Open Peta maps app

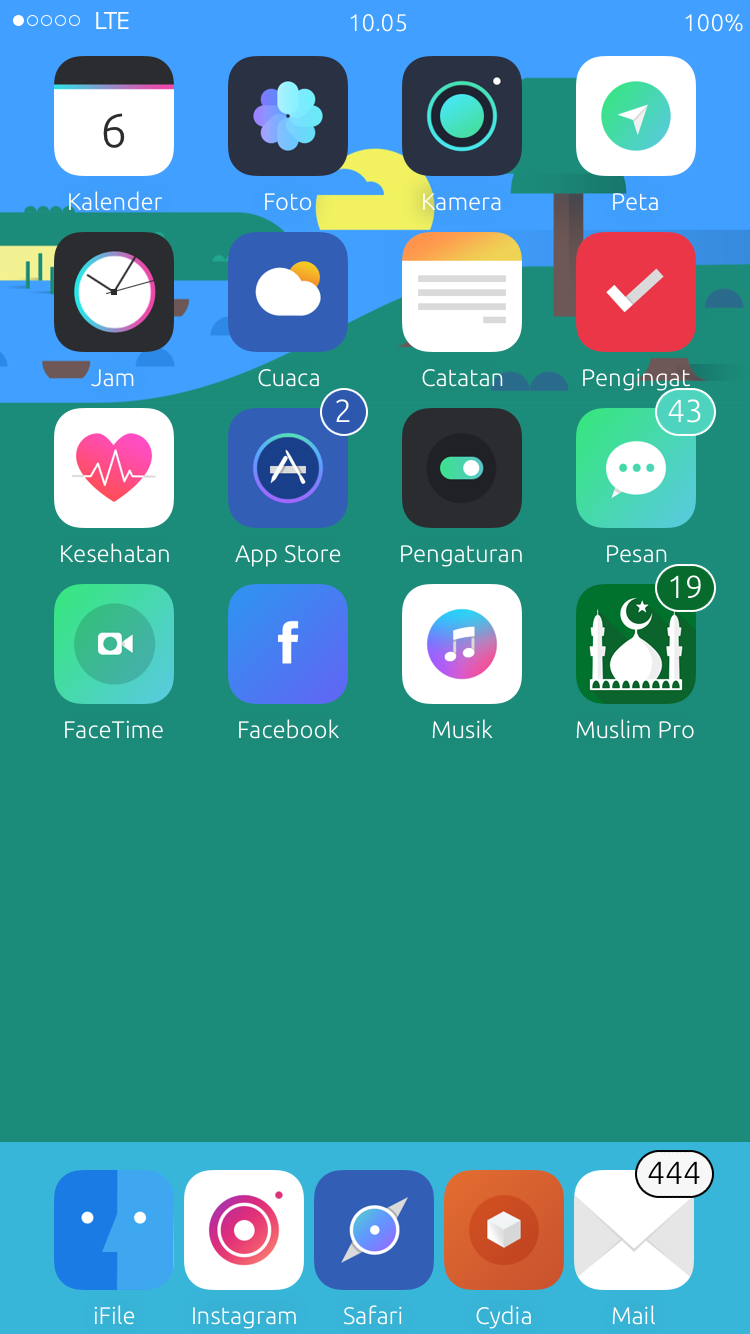pyautogui.click(x=636, y=116)
